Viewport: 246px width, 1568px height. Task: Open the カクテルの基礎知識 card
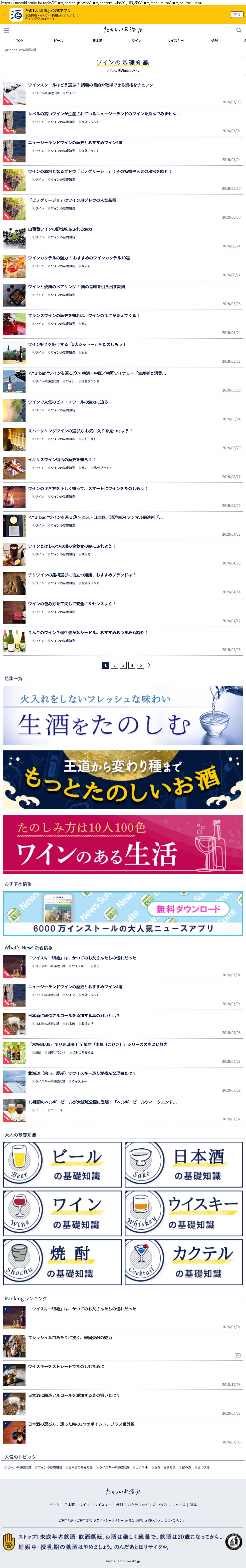point(183,1262)
